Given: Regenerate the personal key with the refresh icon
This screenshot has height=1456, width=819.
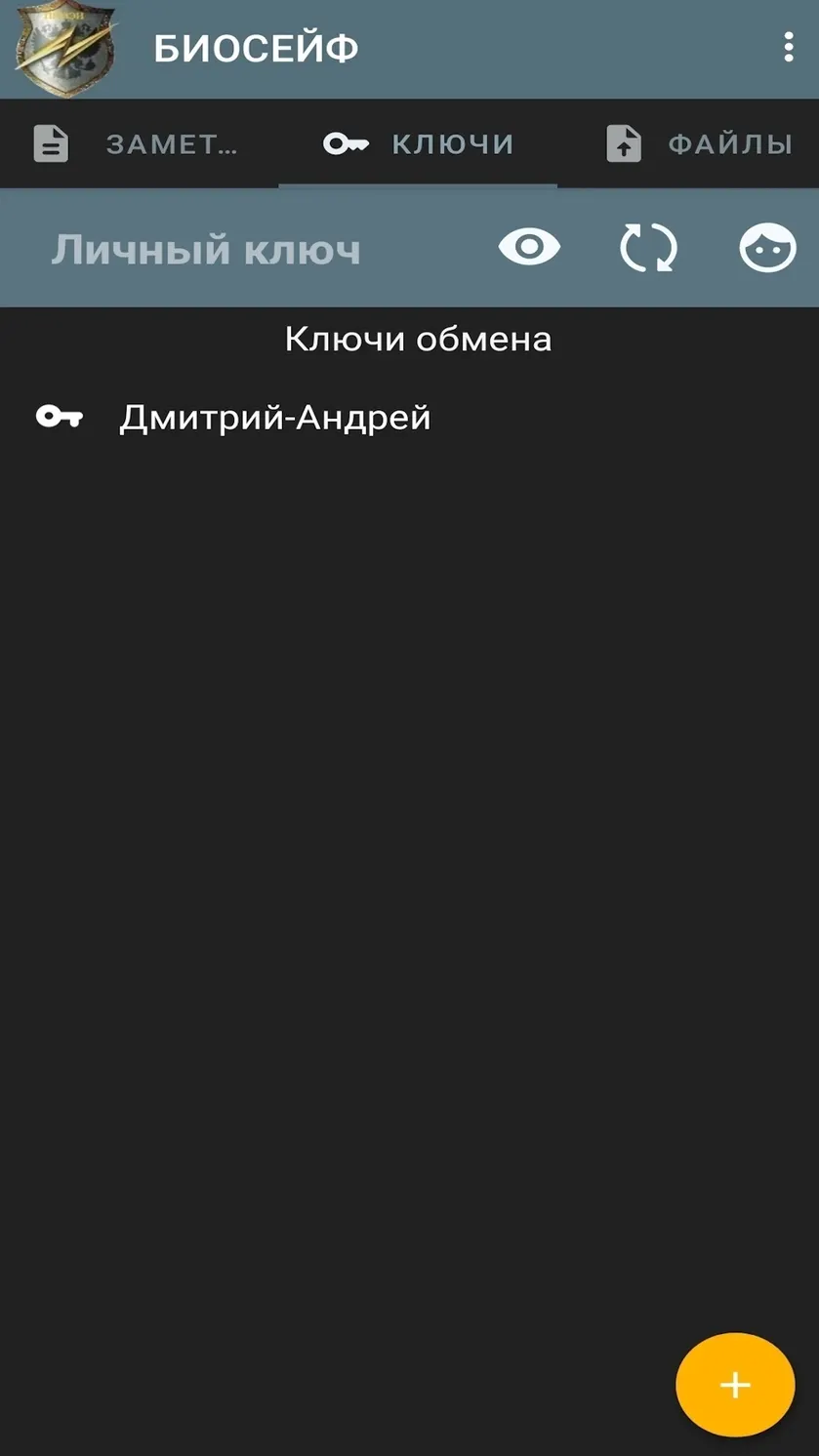Looking at the screenshot, I should [x=648, y=248].
